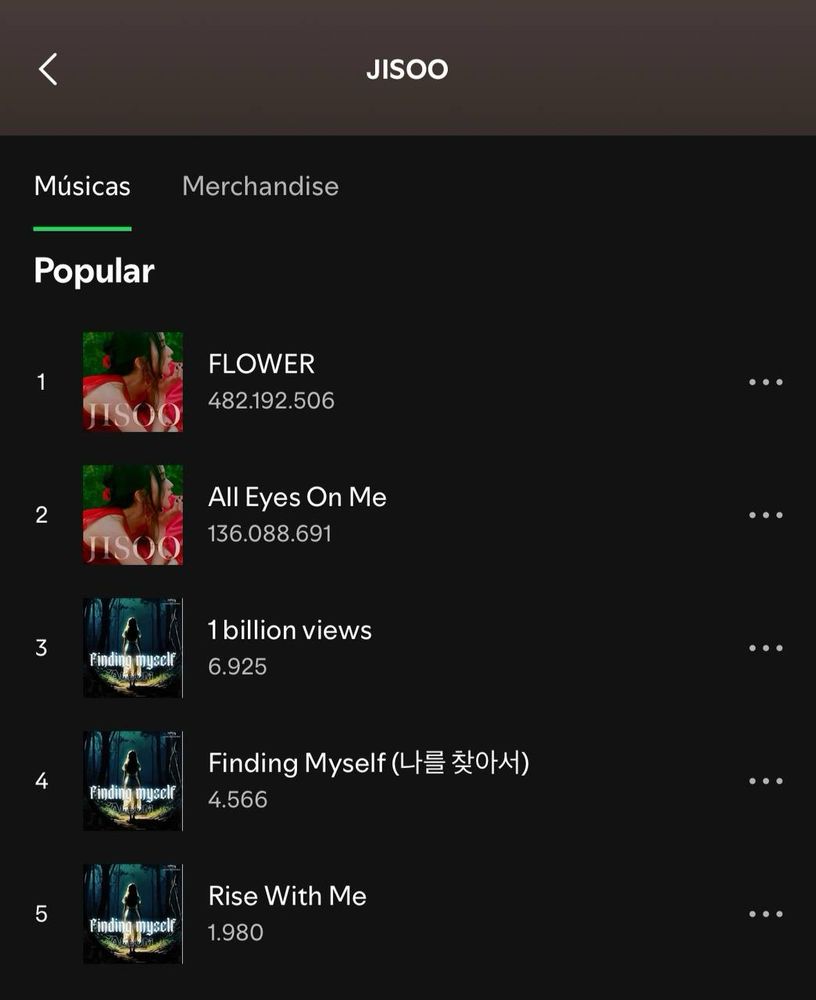Open the three-dot menu for Finding Myself

(x=765, y=781)
